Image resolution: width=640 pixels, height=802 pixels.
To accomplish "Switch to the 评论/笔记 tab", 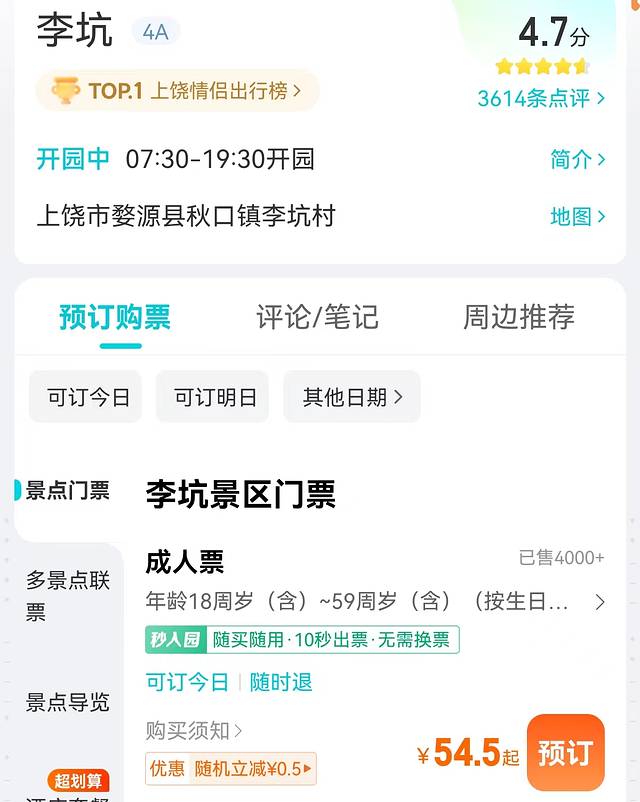I will [x=317, y=317].
